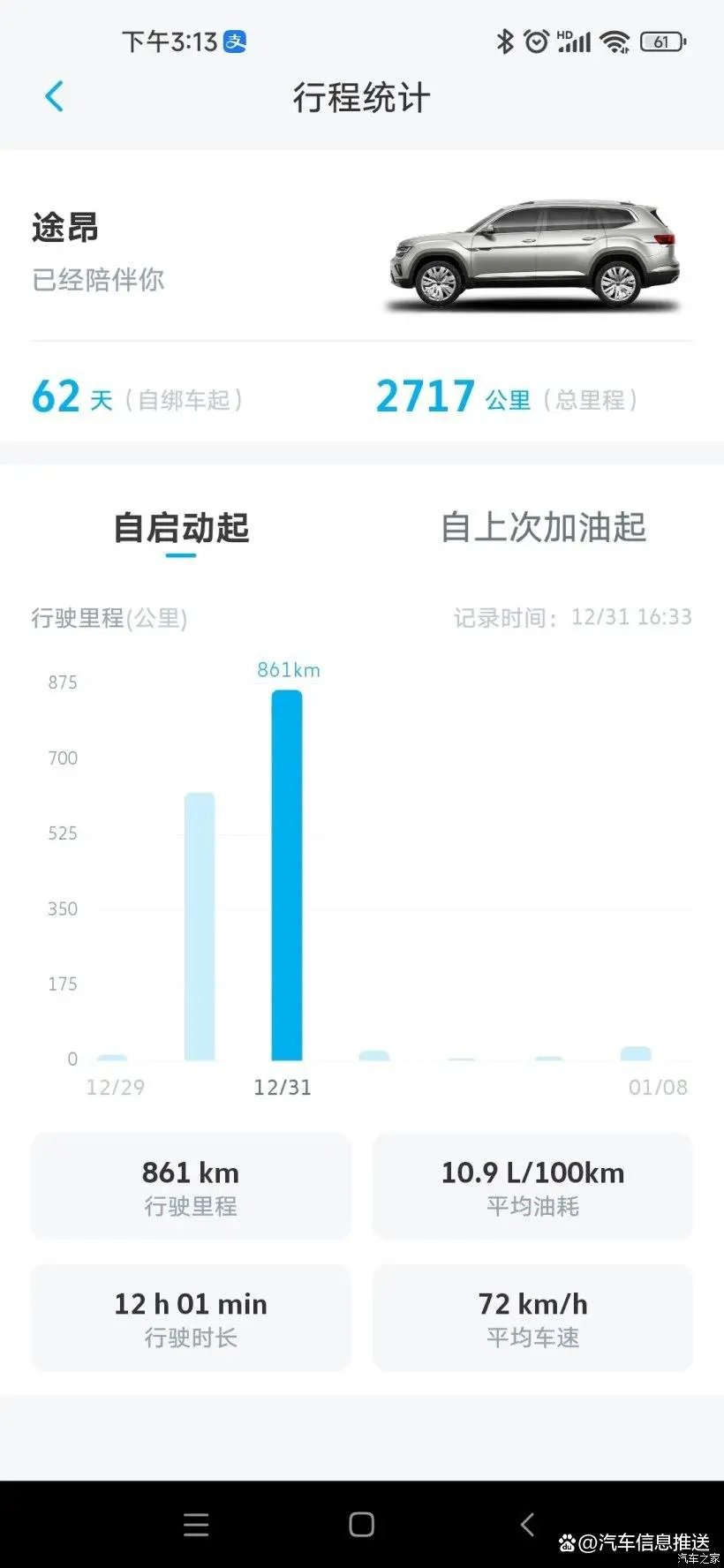This screenshot has width=724, height=1568.
Task: Open recent apps from system navigation
Action: click(196, 1525)
